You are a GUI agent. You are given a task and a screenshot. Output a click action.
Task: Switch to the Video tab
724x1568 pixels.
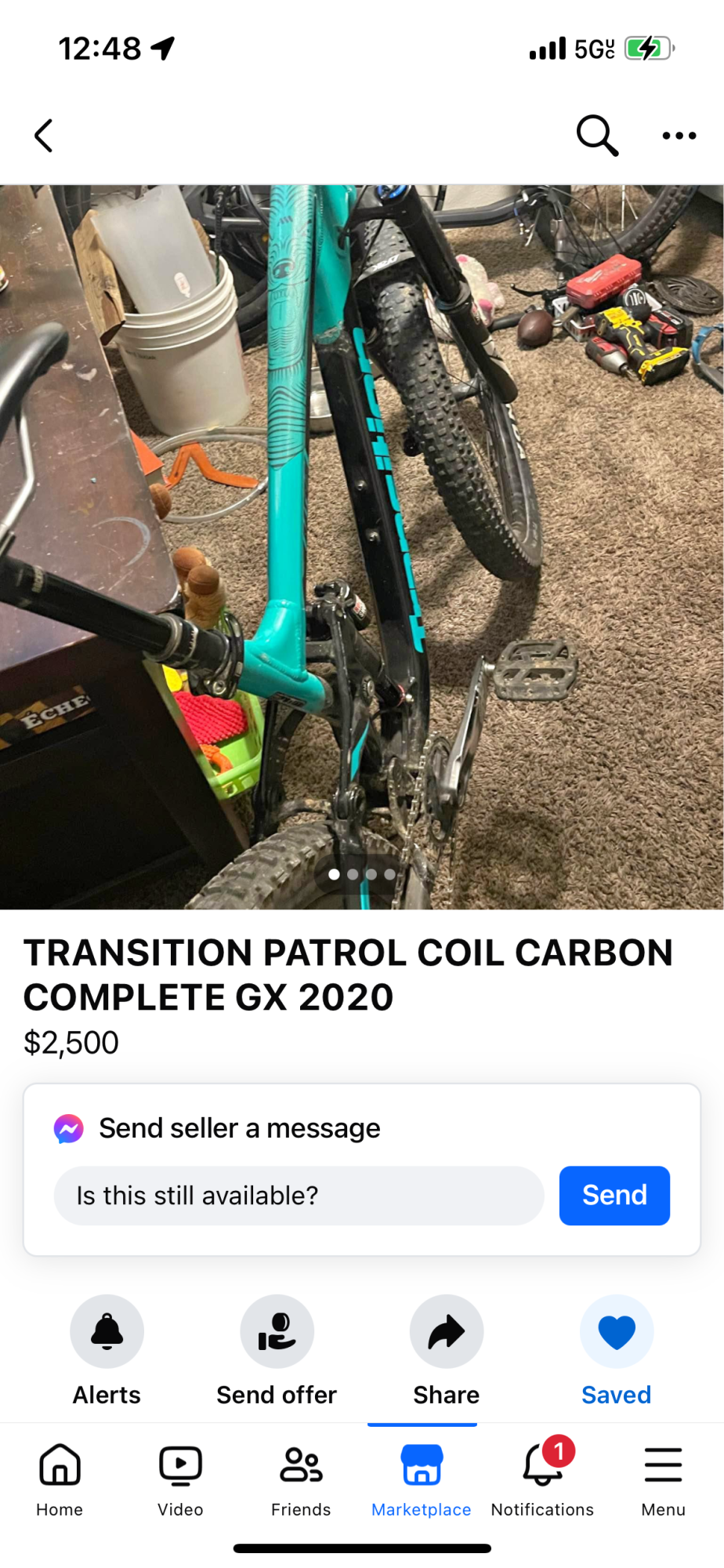coord(180,1478)
